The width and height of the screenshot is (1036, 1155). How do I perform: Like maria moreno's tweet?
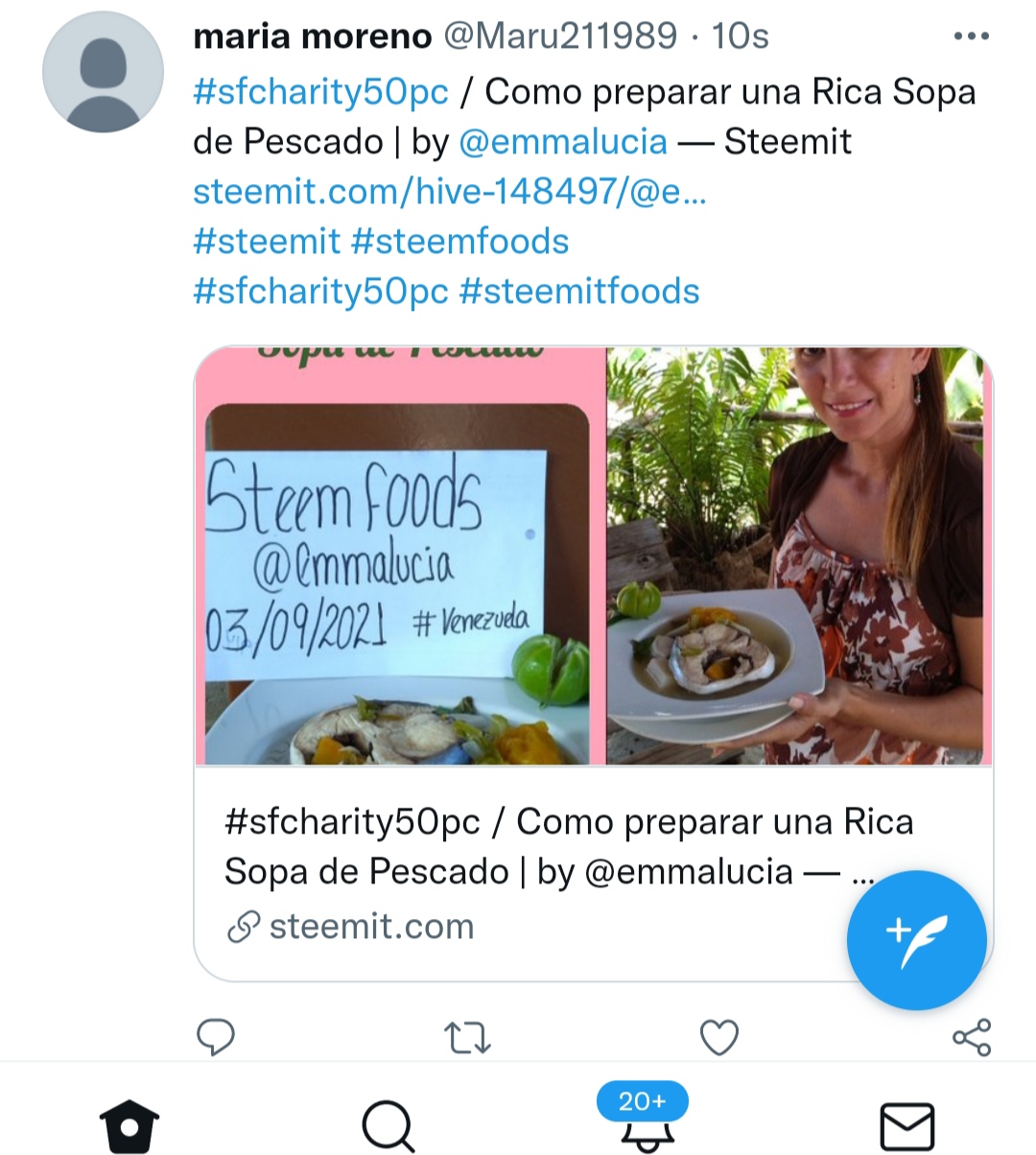click(719, 1037)
